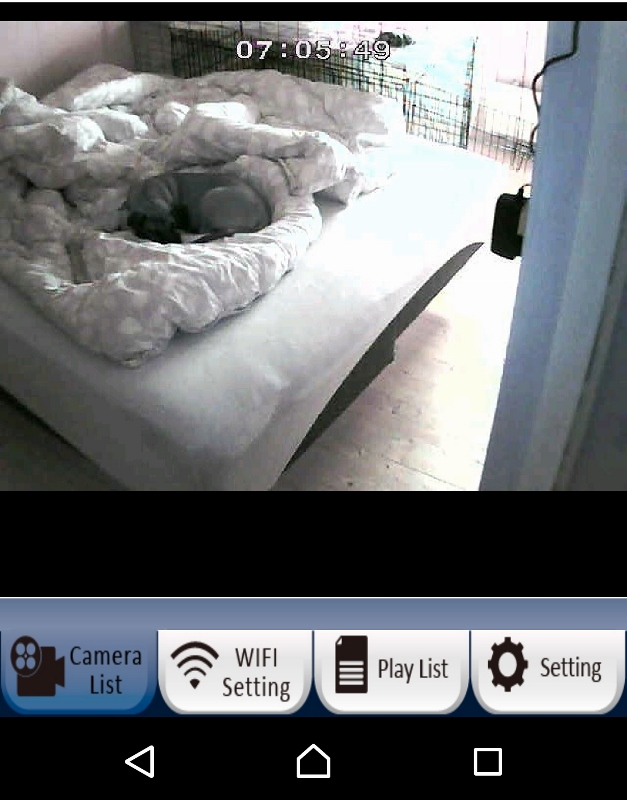Switch to the Camera List tab

coord(78,670)
